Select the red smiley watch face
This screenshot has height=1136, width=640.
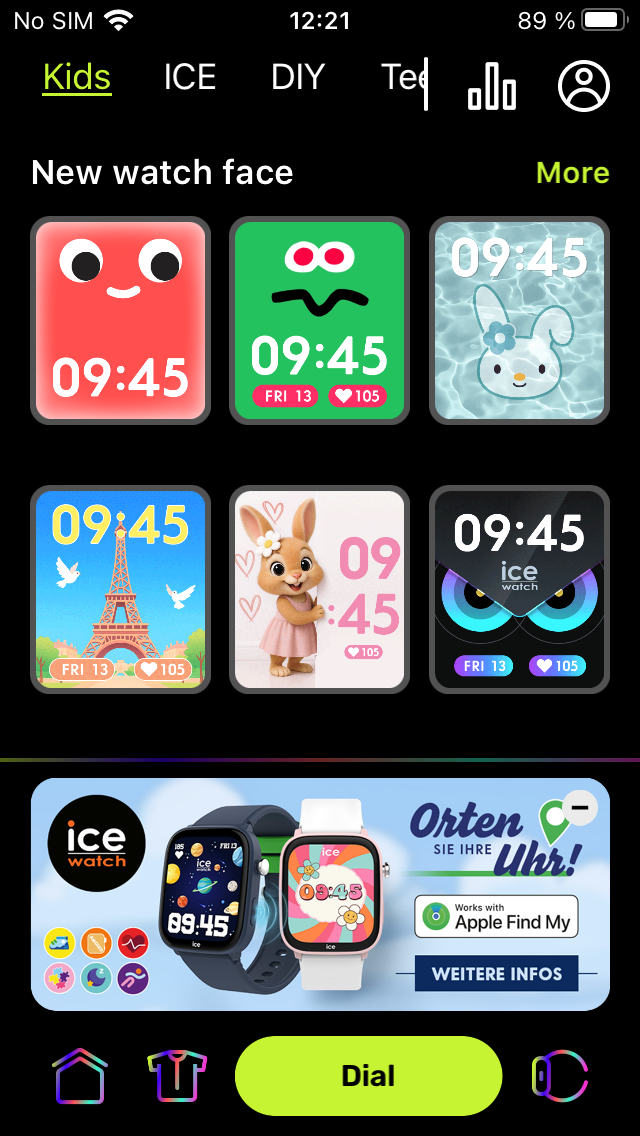coord(120,321)
